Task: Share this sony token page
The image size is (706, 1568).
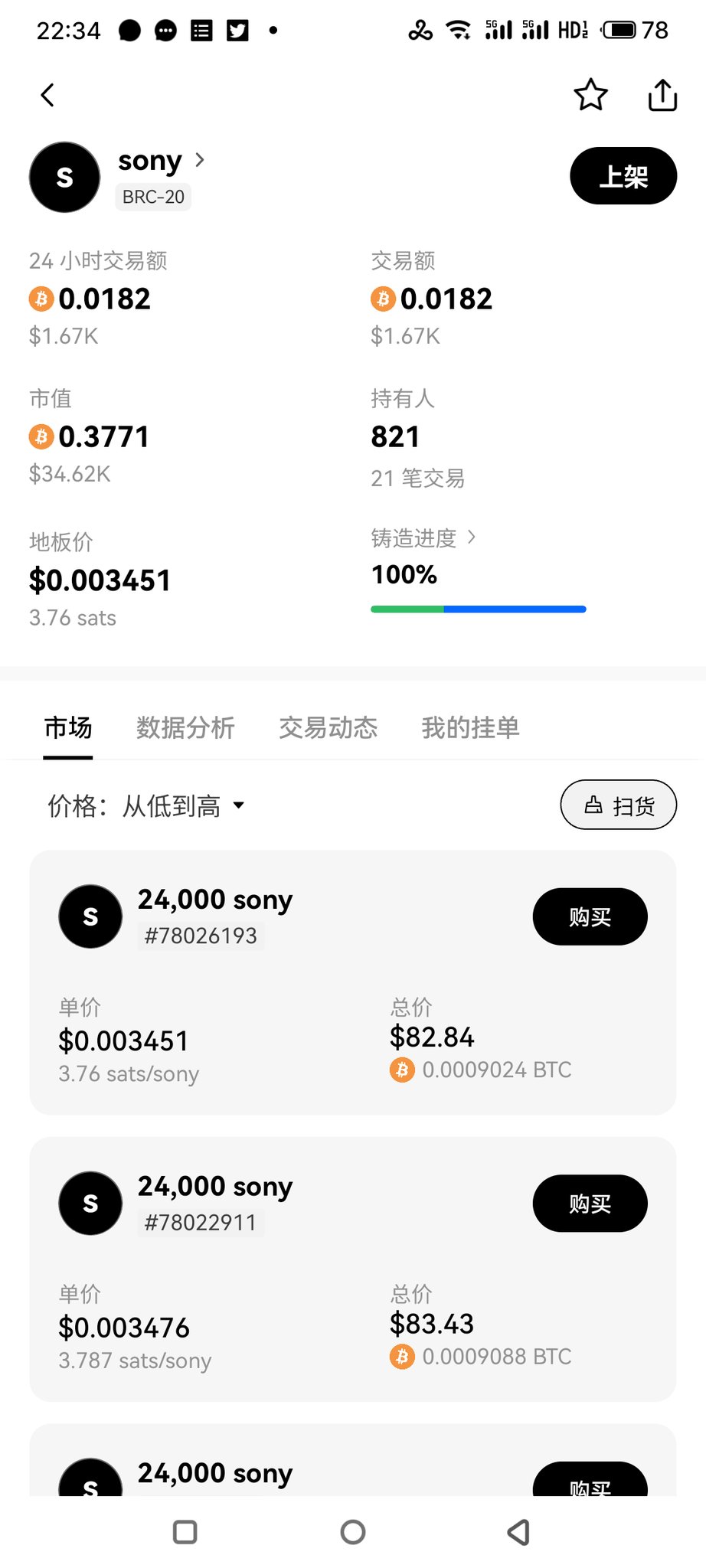Action: tap(662, 96)
